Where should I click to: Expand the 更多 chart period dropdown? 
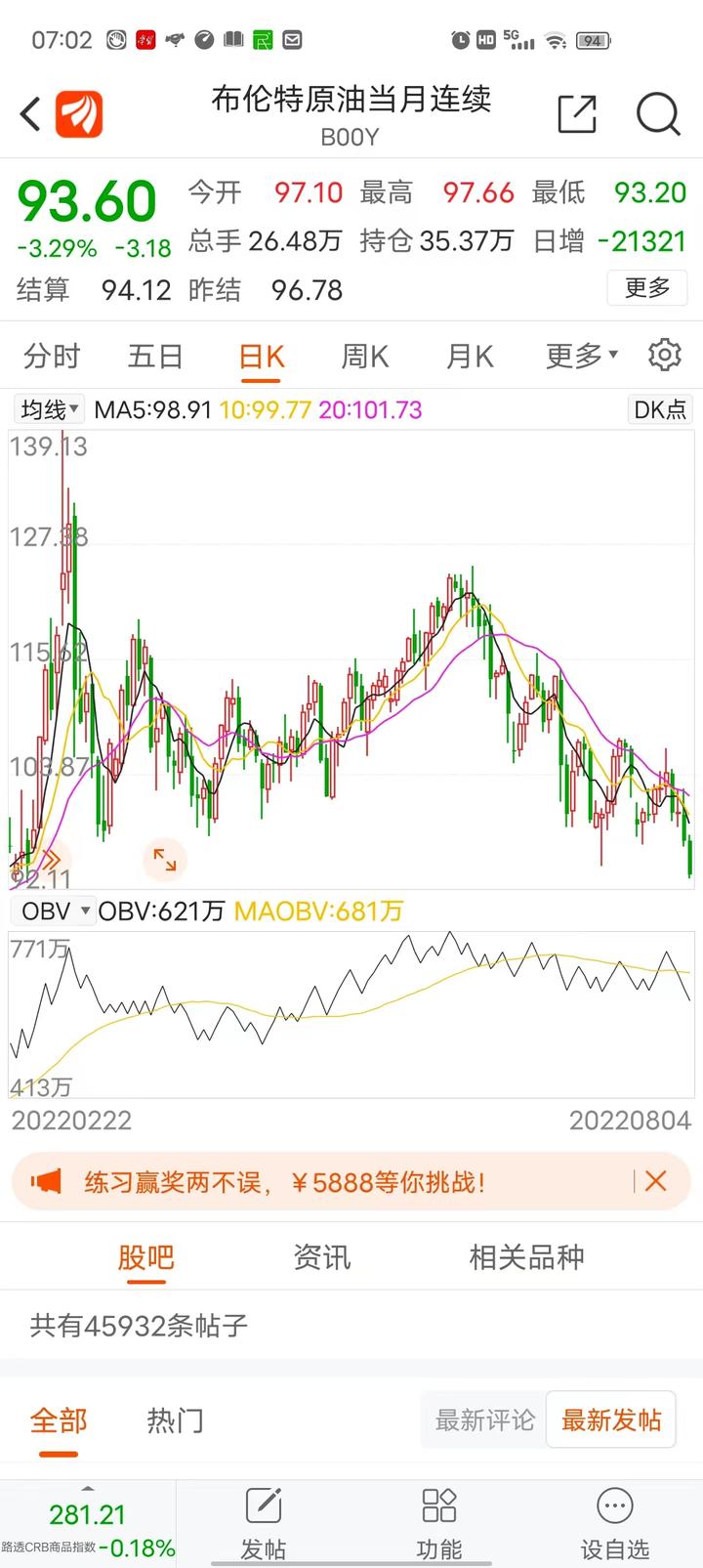[x=582, y=356]
